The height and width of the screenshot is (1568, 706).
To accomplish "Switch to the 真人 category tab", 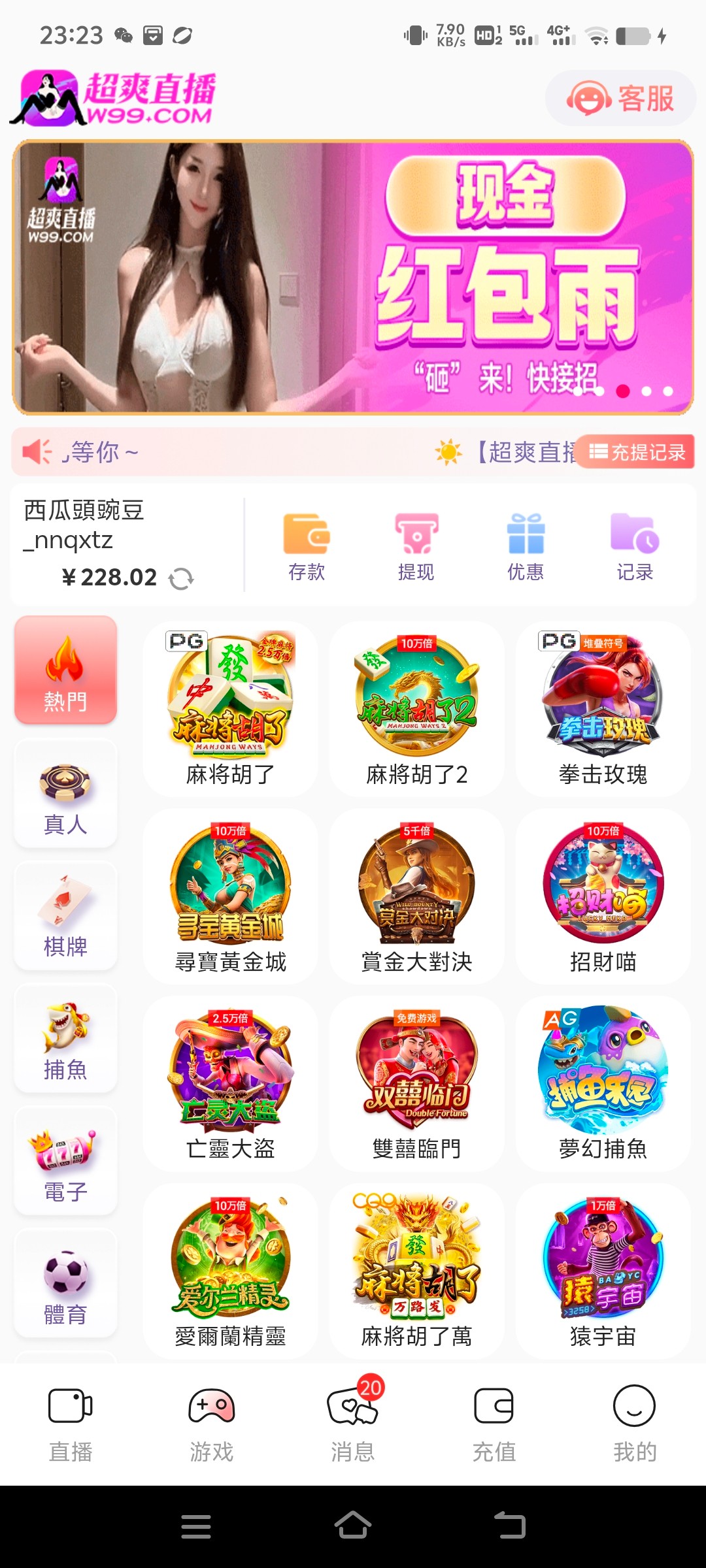I will click(65, 792).
